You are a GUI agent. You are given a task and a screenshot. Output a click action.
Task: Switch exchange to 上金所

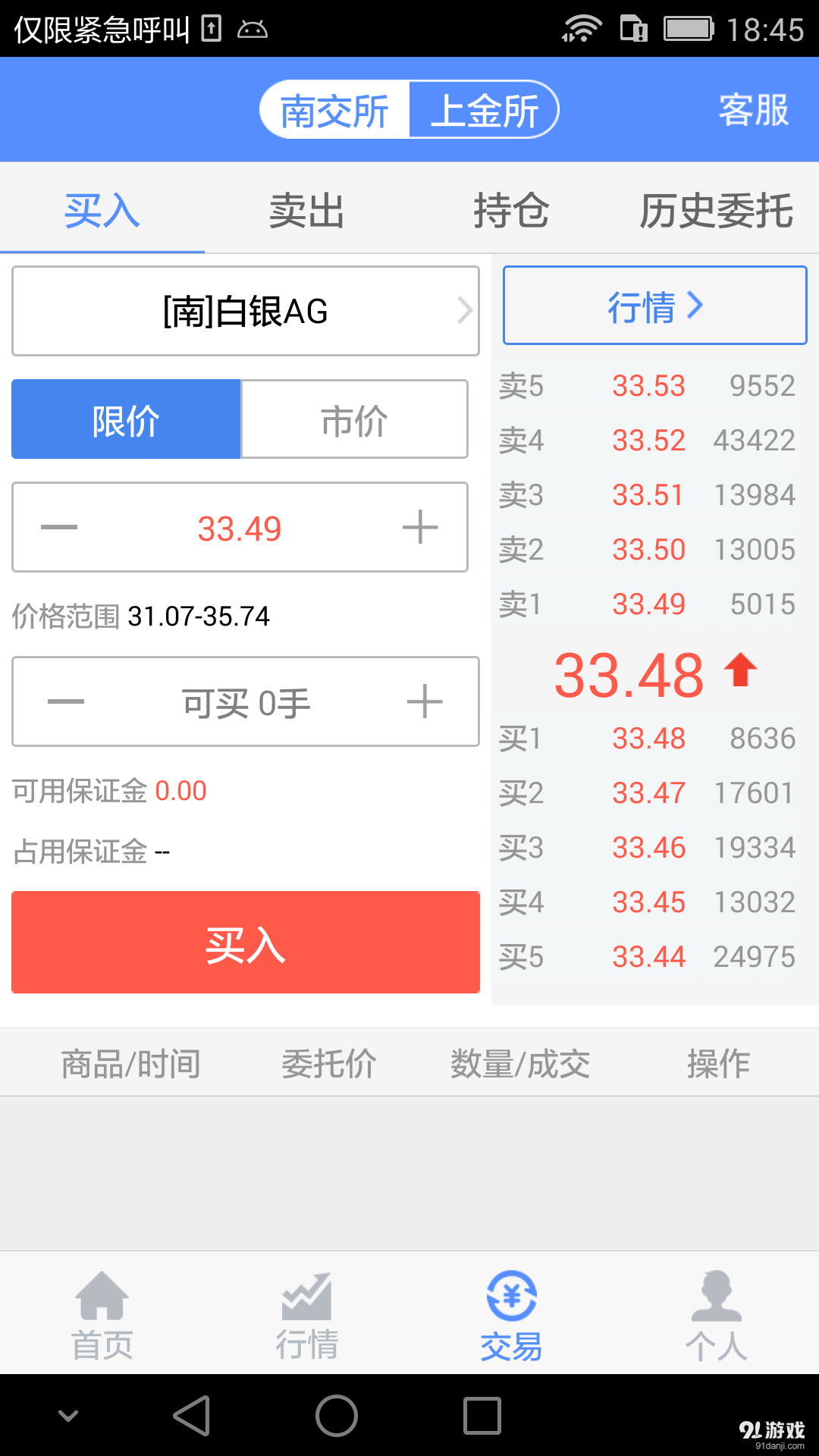(x=484, y=109)
